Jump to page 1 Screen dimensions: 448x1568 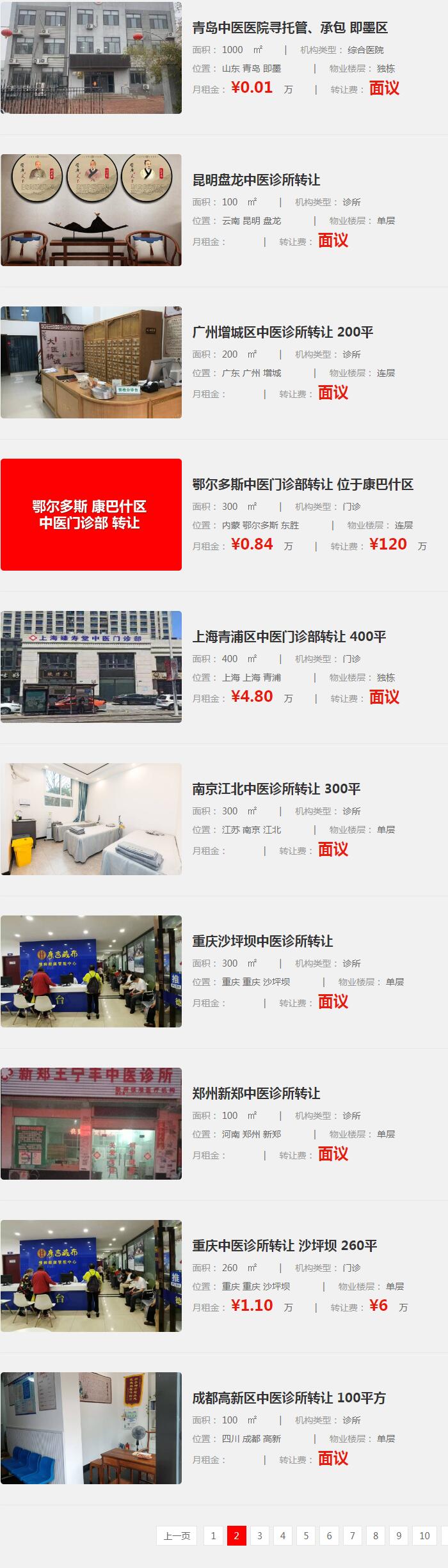(213, 1535)
